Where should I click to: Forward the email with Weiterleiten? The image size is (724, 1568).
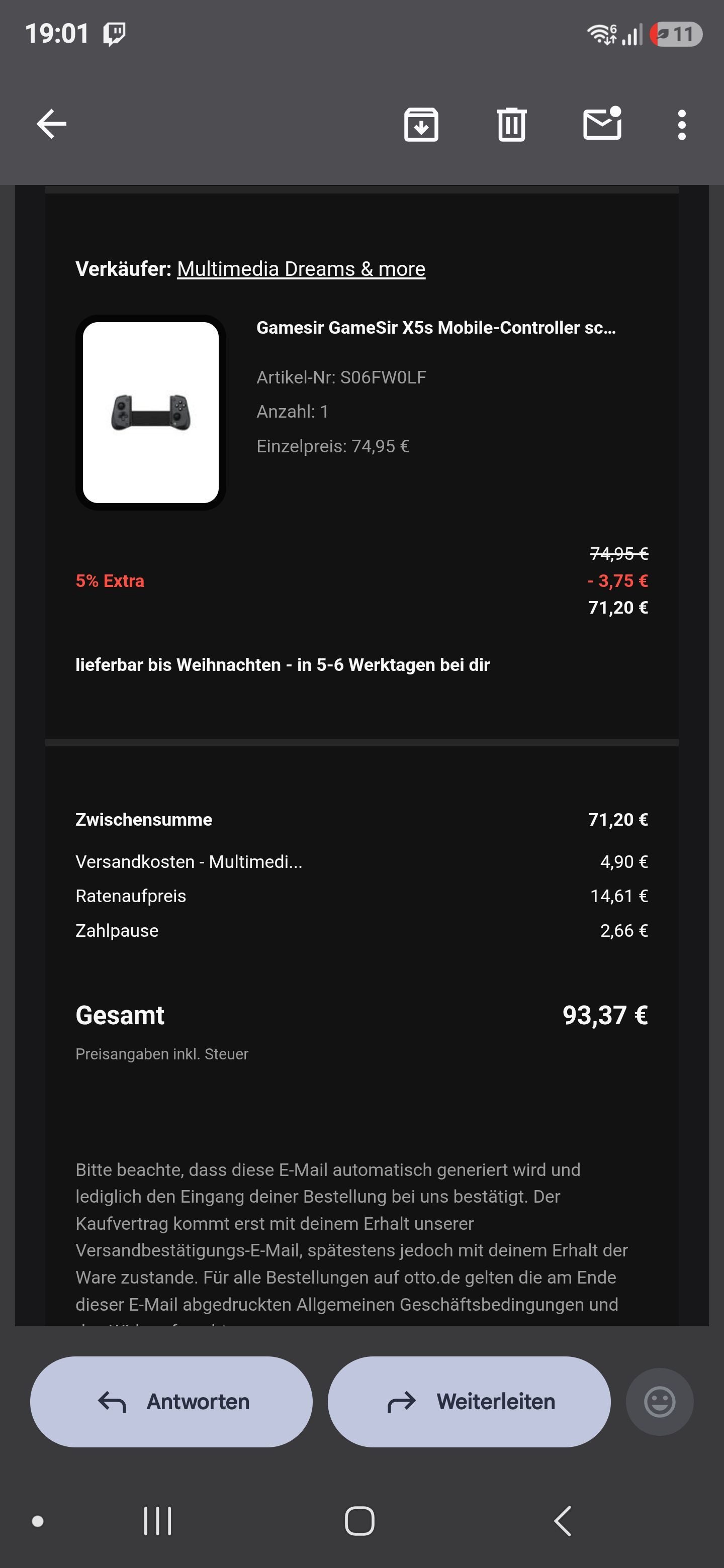pos(469,1401)
